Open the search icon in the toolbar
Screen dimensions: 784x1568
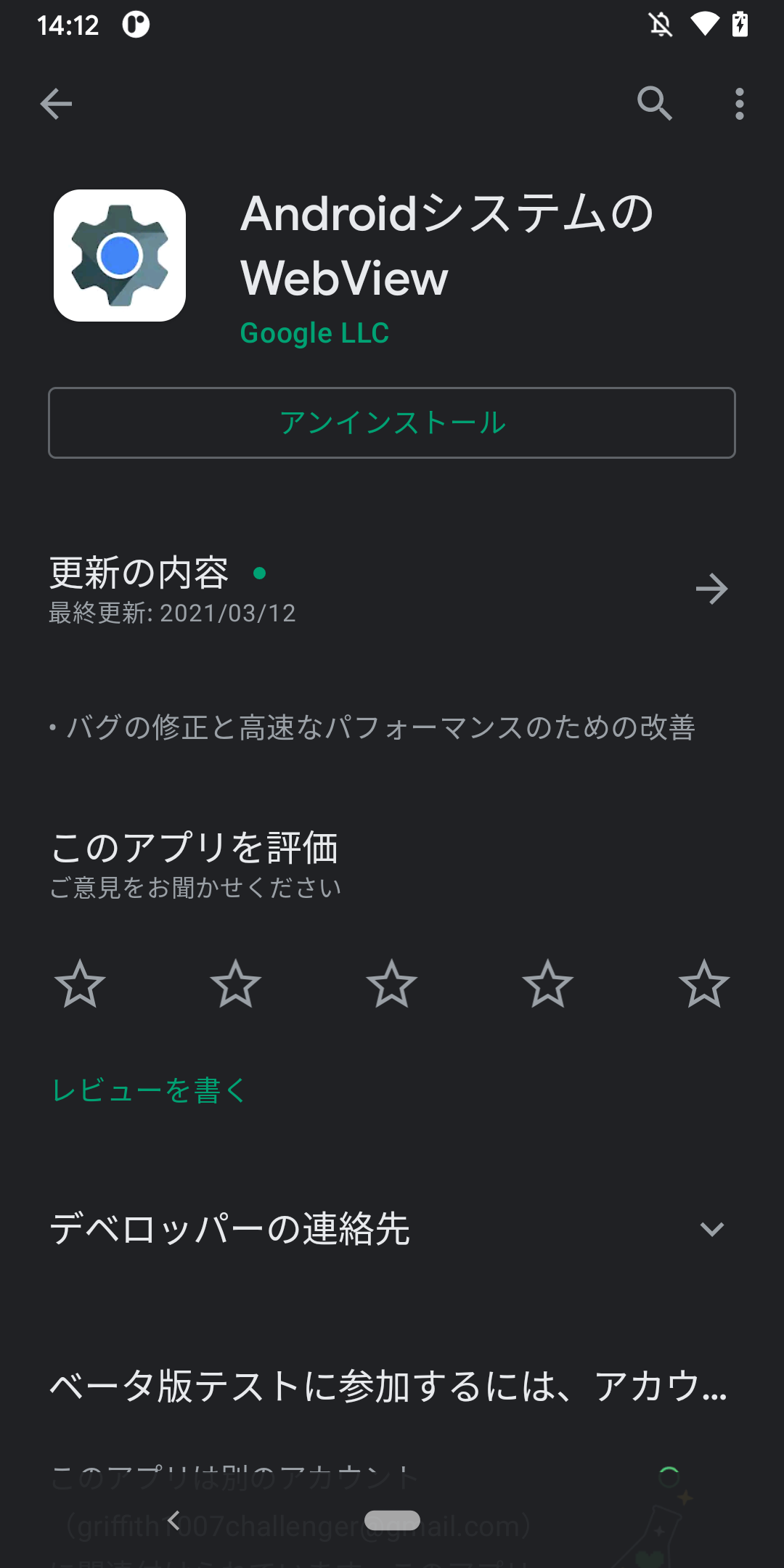coord(655,104)
